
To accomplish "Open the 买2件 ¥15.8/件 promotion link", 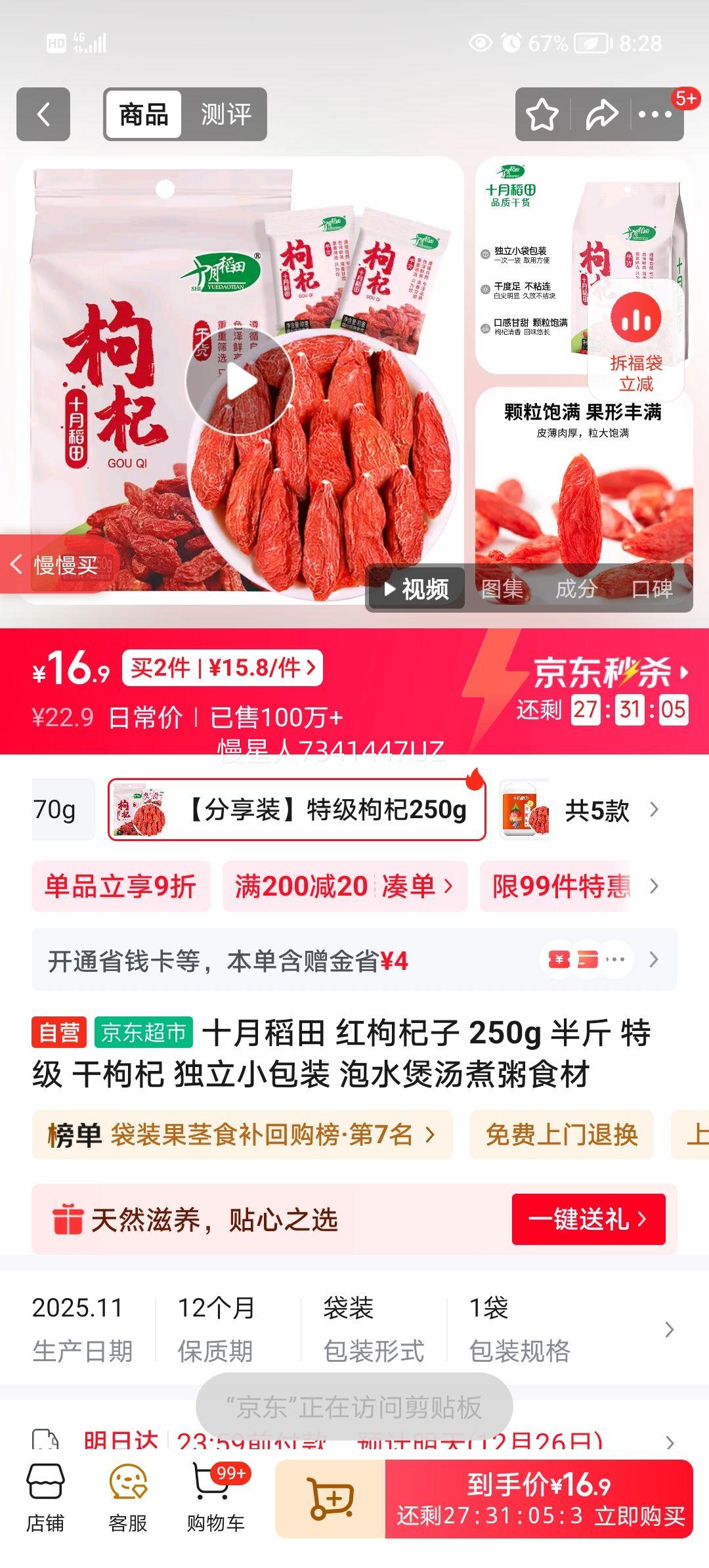I will point(221,668).
